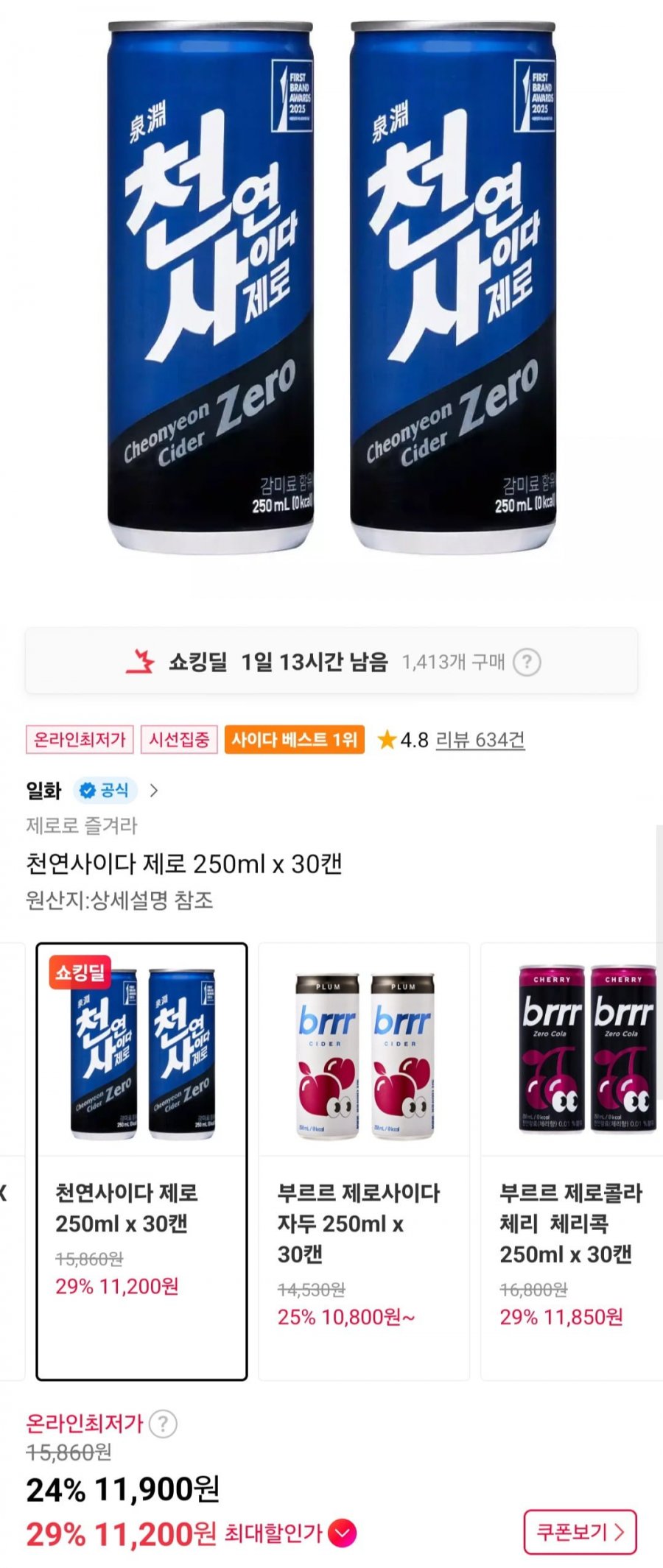Open the 쇼킹딜 help question mark
The height and width of the screenshot is (1568, 663).
pyautogui.click(x=527, y=662)
